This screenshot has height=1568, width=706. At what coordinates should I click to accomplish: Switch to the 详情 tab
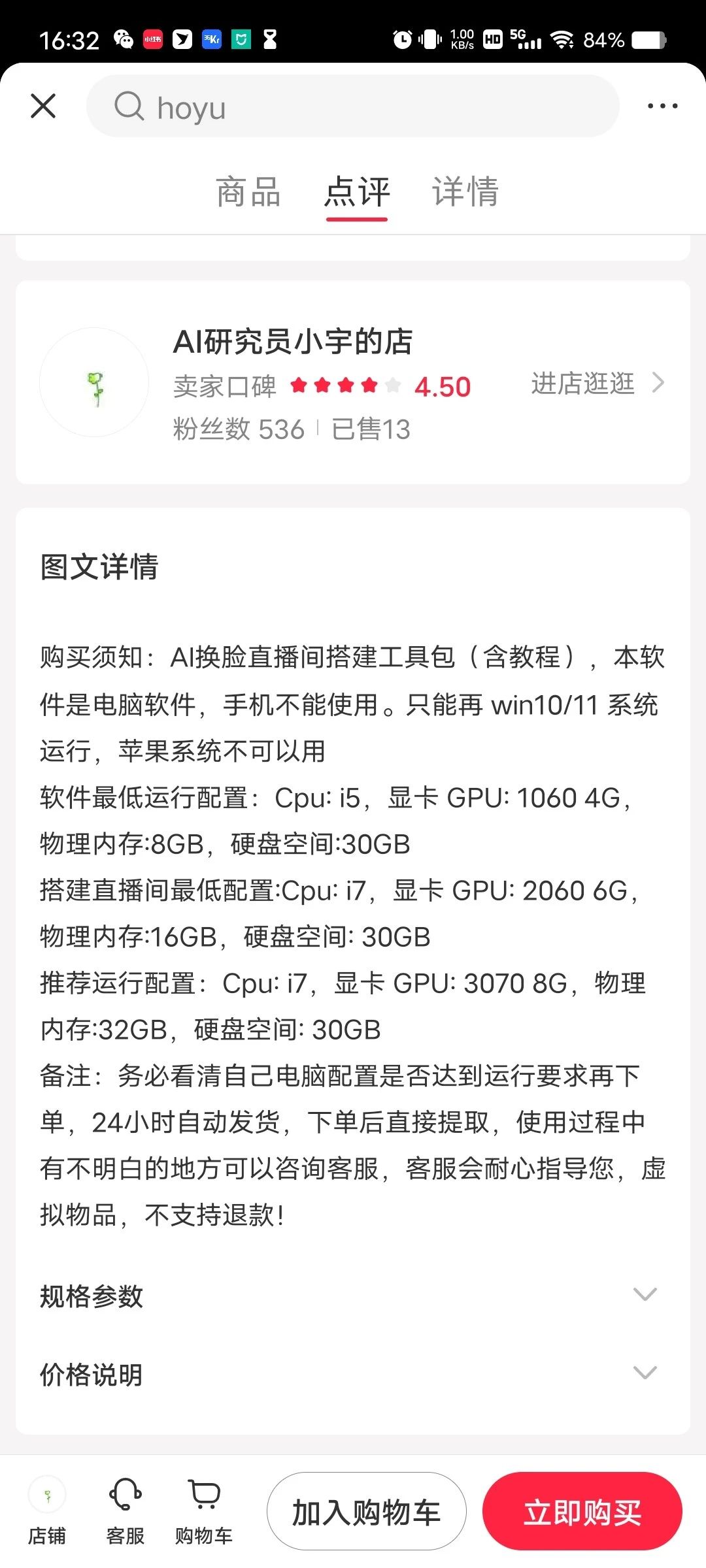tap(465, 192)
